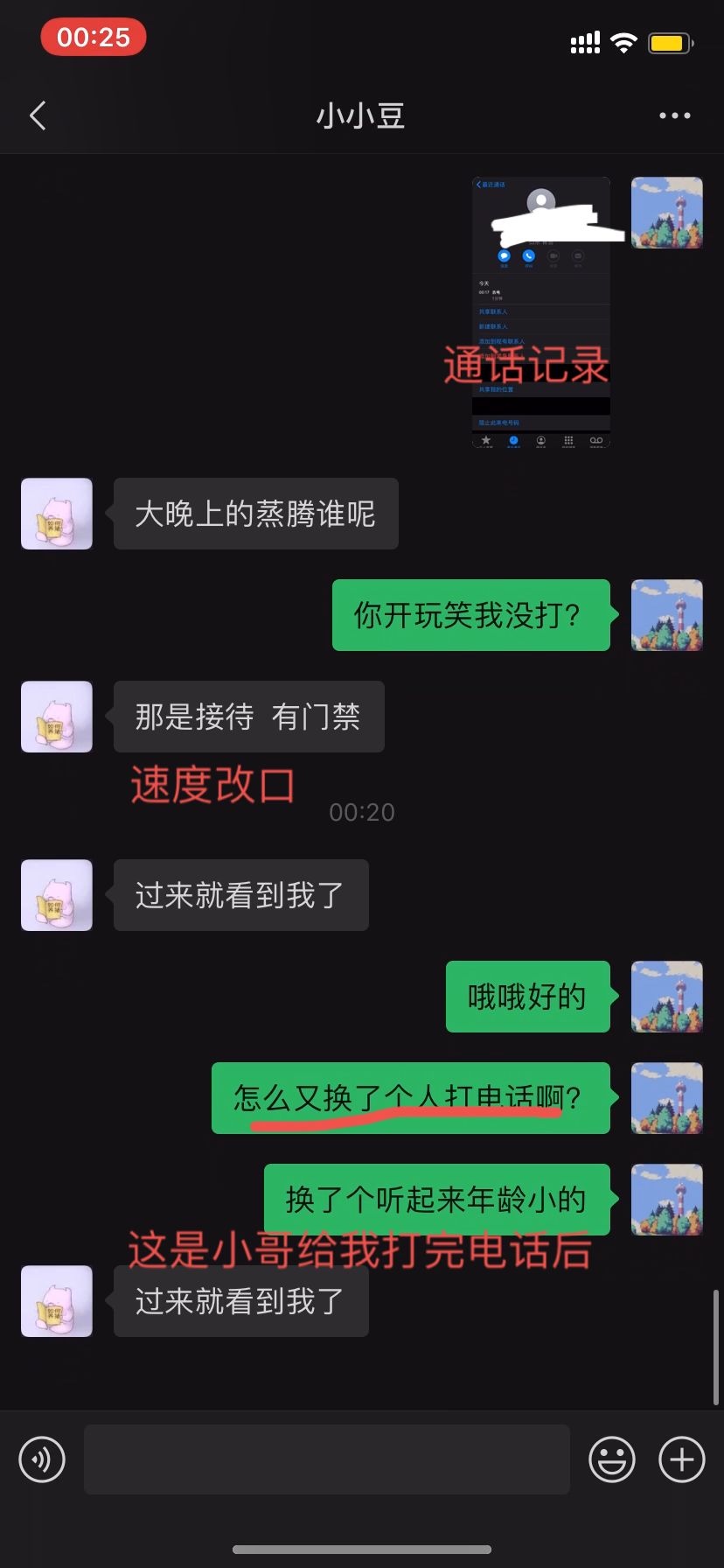
Task: Tap your own landscape tower avatar
Action: pyautogui.click(x=666, y=616)
